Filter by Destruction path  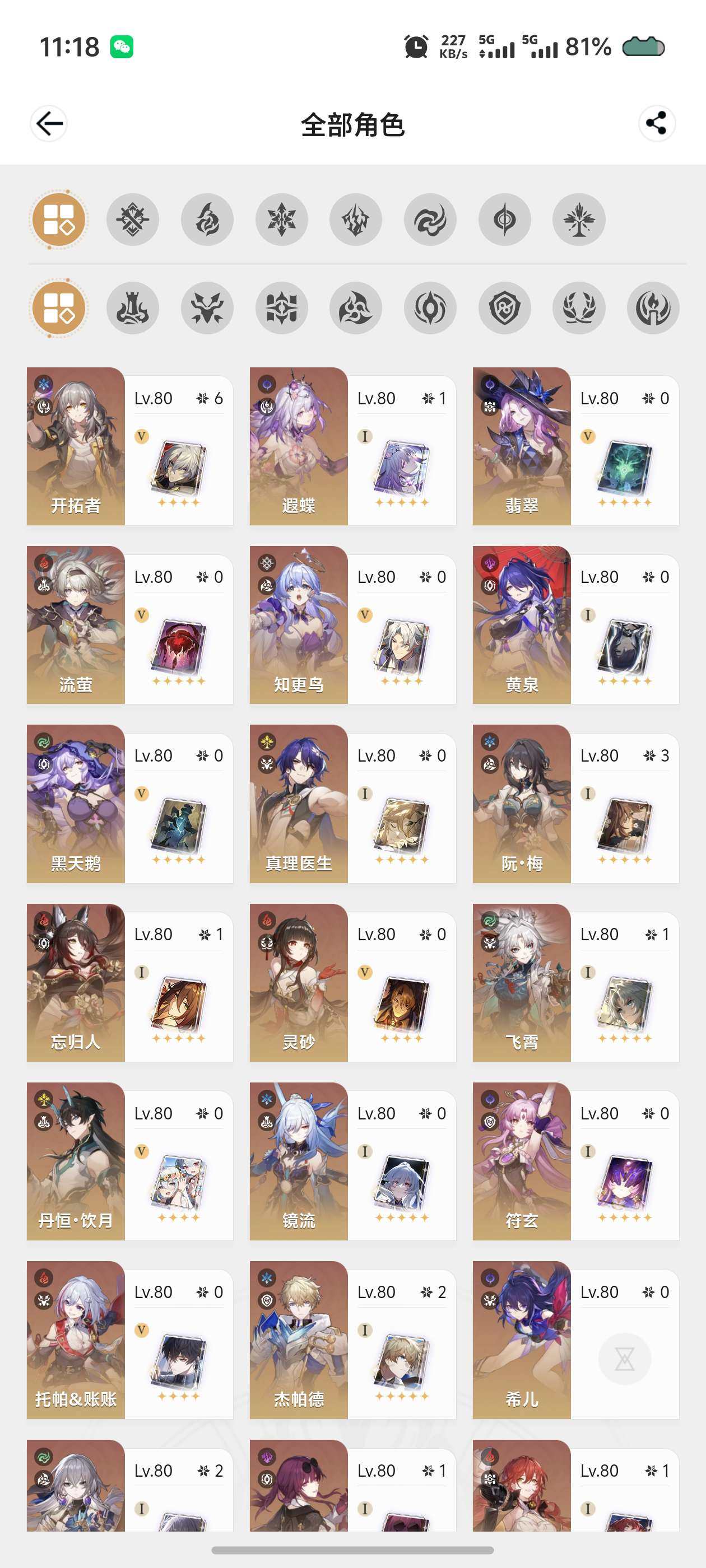[133, 308]
